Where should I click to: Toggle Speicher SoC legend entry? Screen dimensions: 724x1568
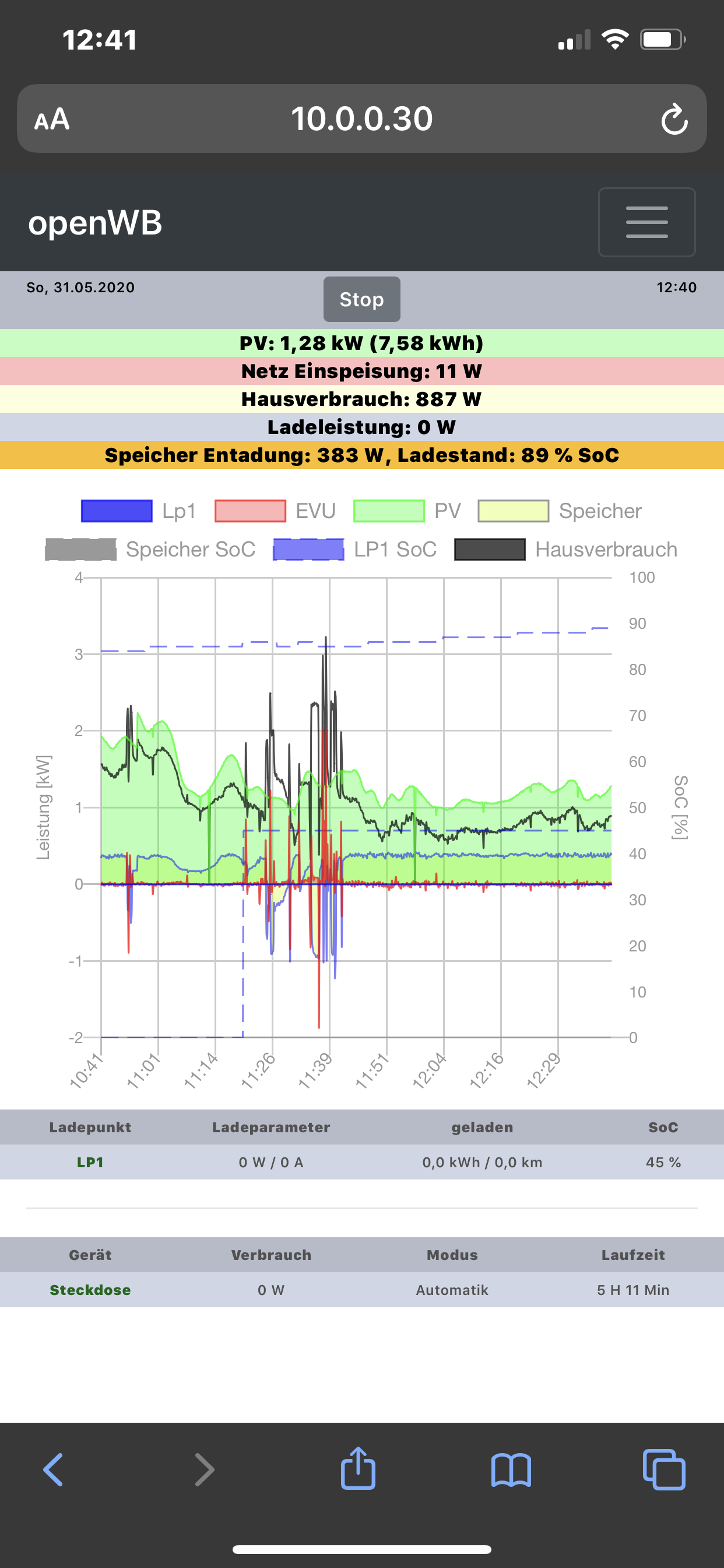[x=150, y=549]
